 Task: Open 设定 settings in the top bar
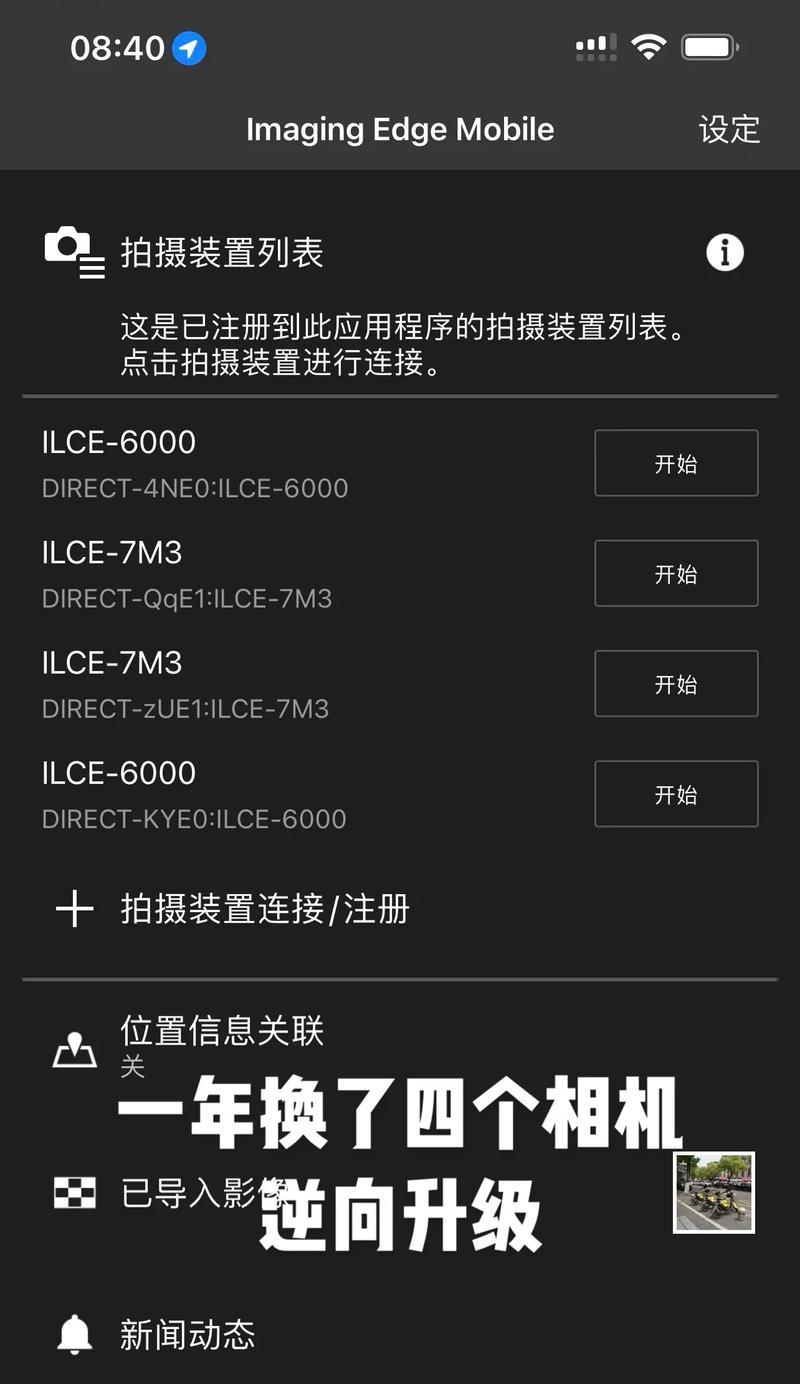[729, 129]
